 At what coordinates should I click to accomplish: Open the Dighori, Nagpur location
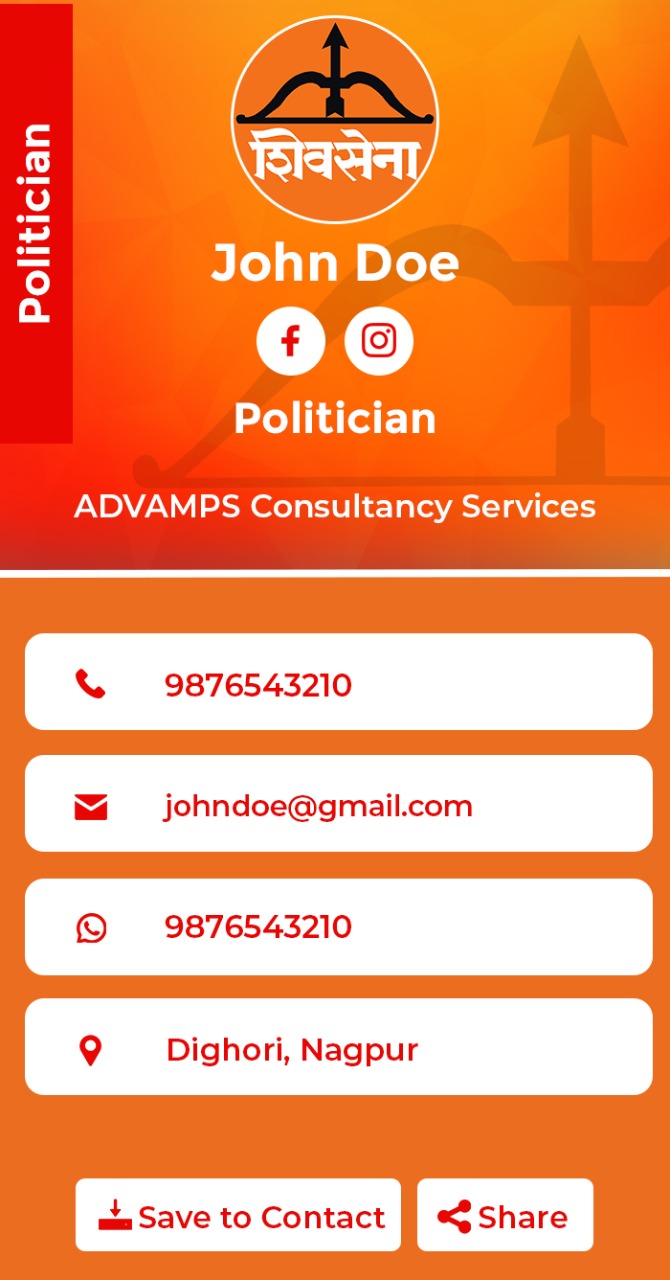[338, 1047]
